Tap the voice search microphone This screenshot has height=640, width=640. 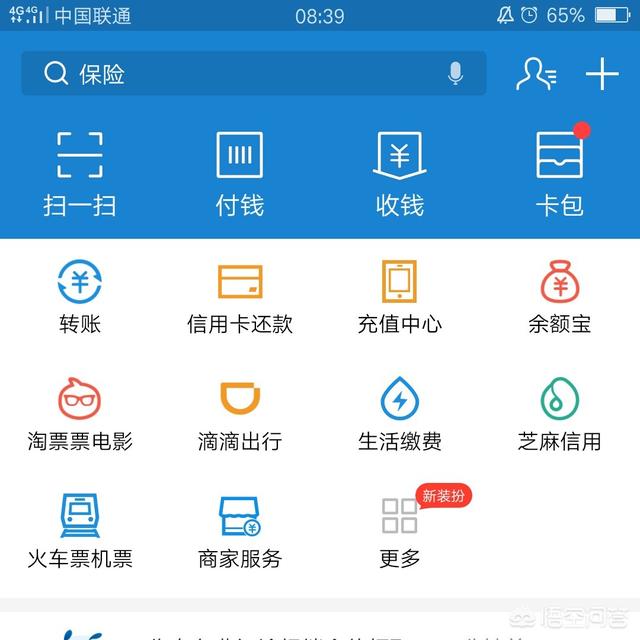click(456, 74)
